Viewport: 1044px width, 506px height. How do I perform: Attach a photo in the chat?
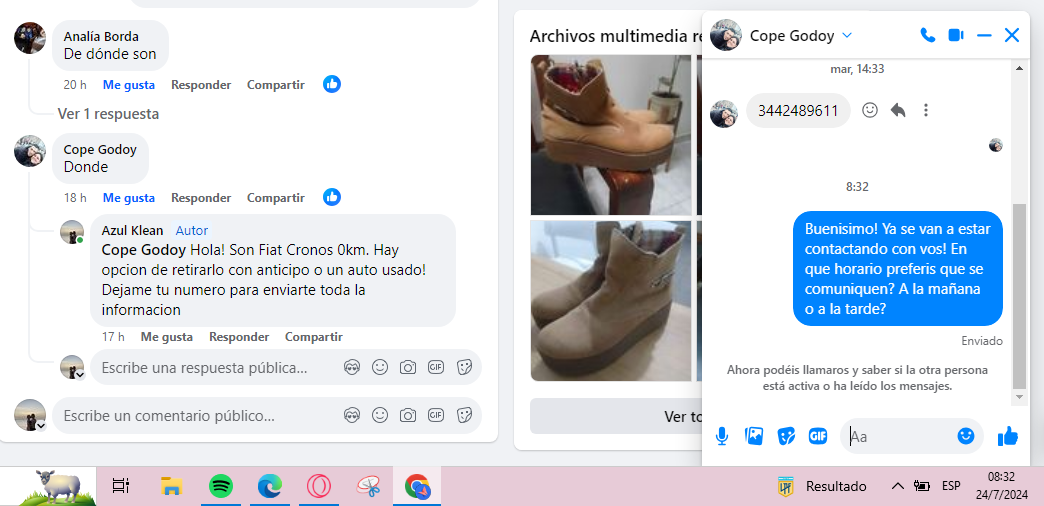pos(754,436)
